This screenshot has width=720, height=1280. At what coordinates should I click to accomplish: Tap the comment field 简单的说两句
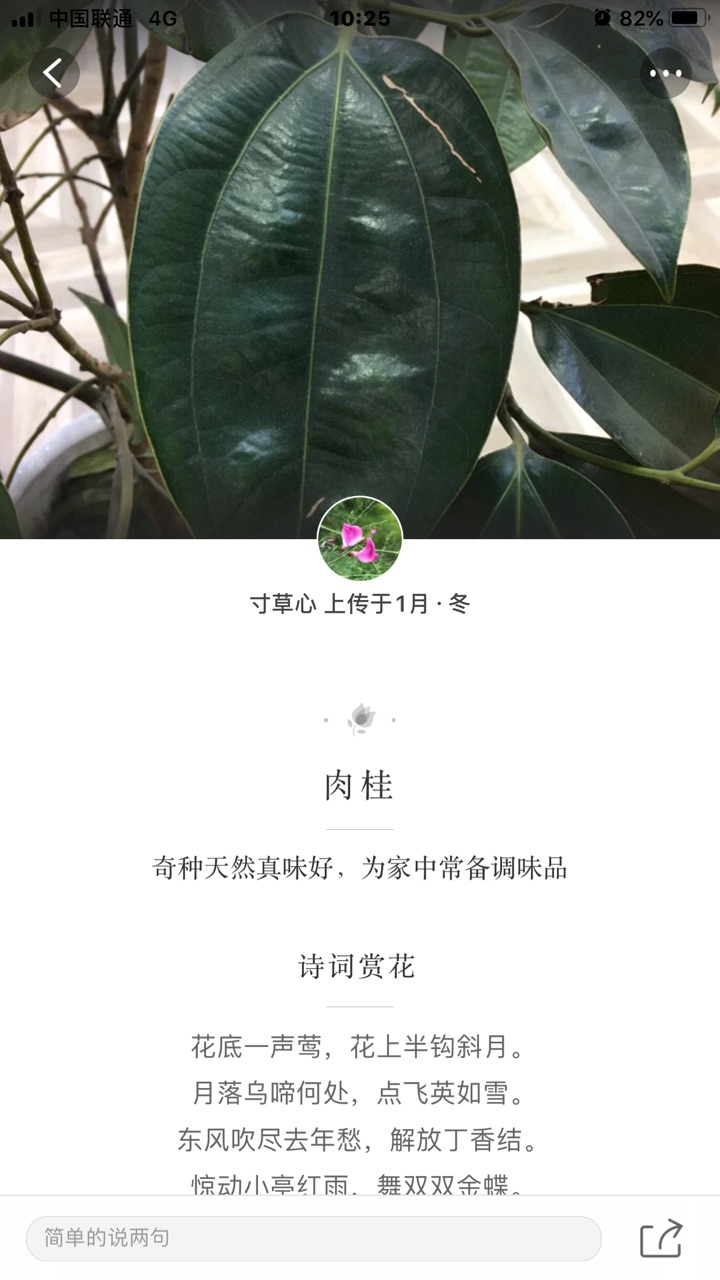click(313, 1238)
